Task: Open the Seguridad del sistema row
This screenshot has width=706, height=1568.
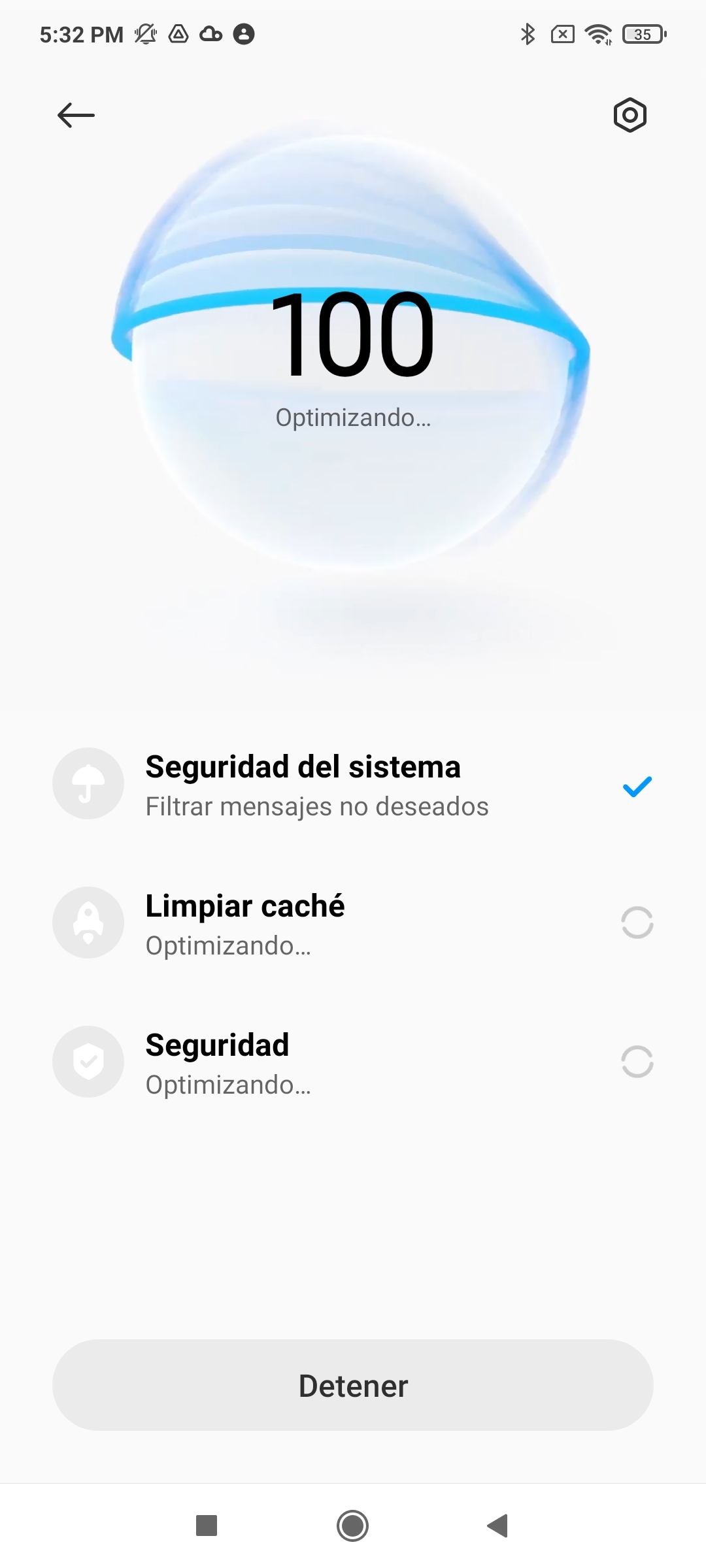Action: coord(353,784)
